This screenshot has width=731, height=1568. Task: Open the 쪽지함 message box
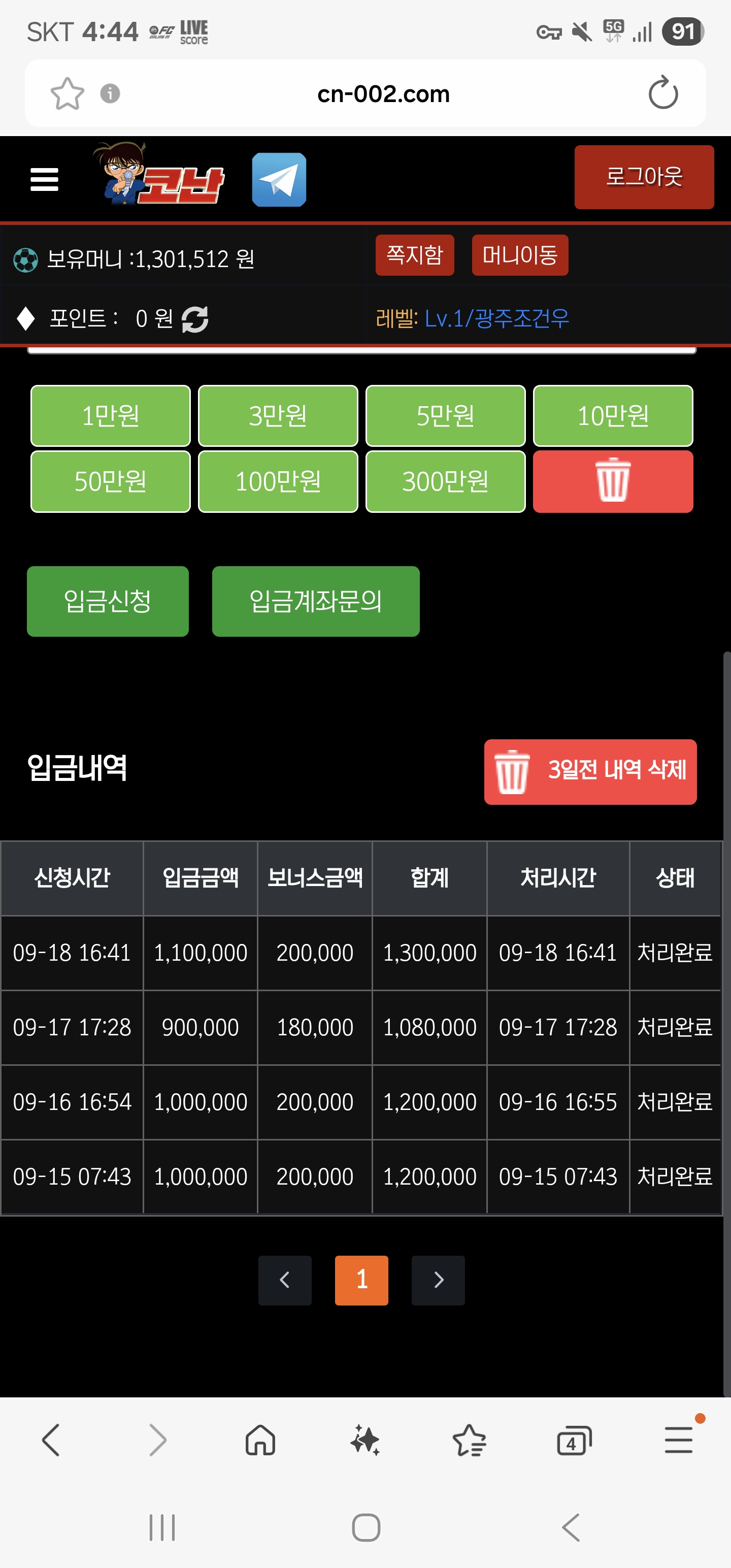click(415, 255)
